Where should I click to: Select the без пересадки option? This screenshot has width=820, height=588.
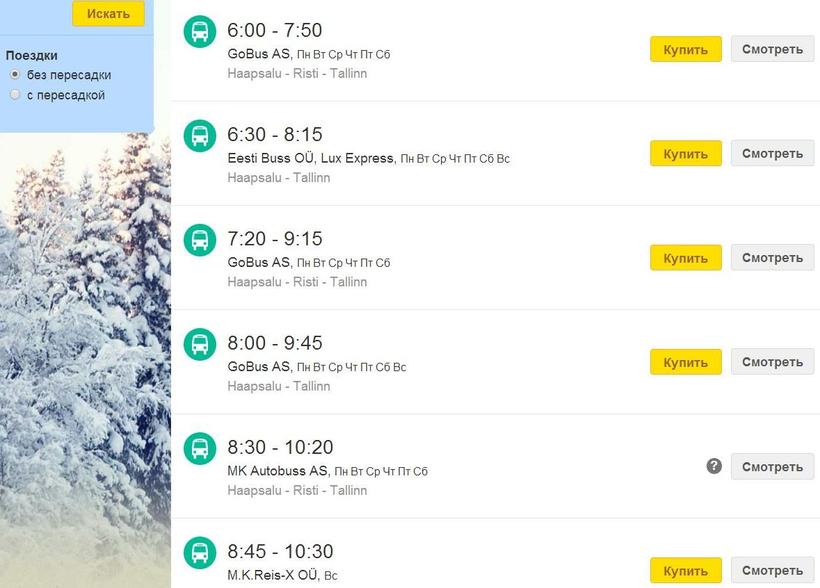click(x=15, y=75)
